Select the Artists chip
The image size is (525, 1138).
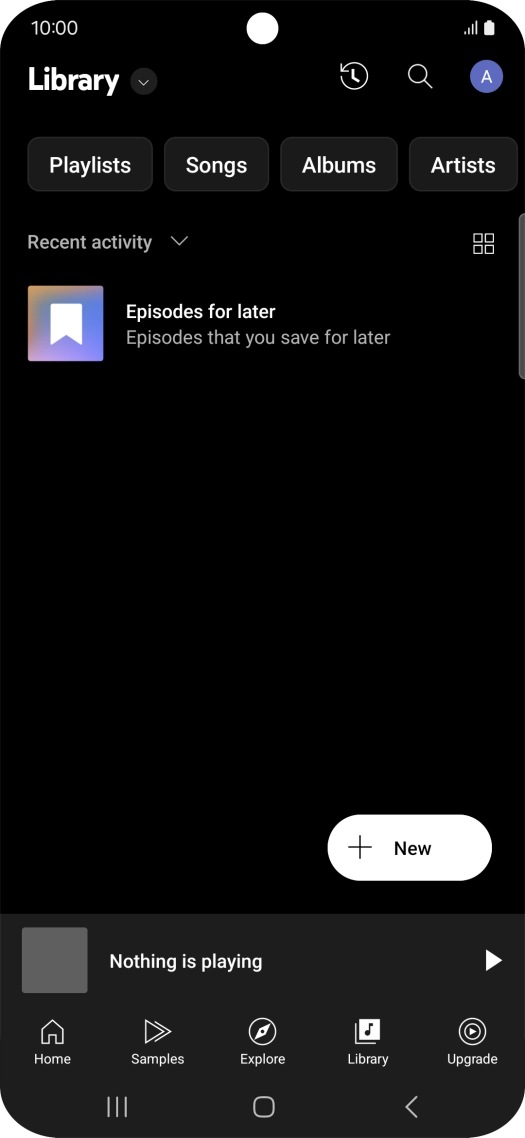[463, 165]
